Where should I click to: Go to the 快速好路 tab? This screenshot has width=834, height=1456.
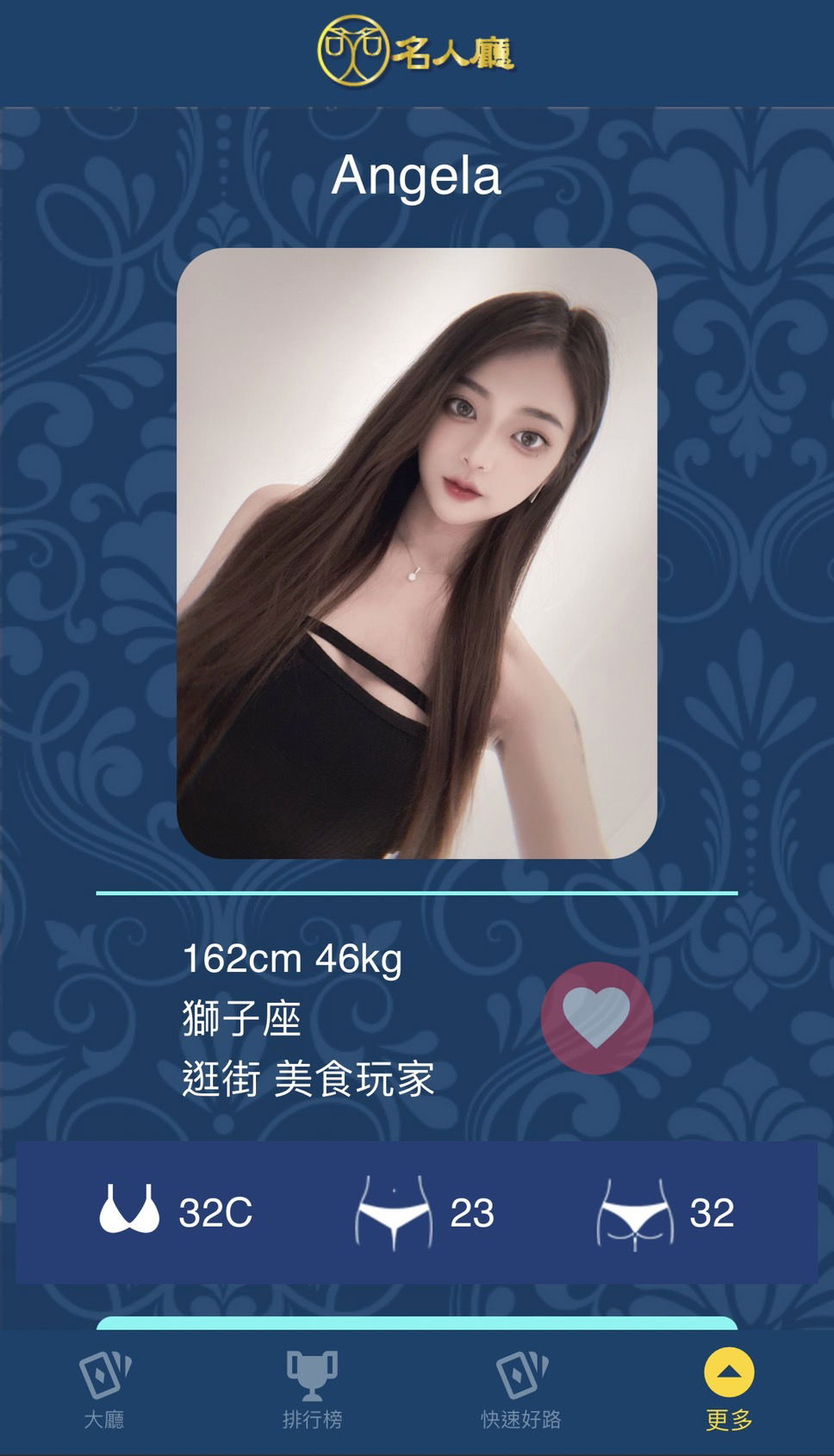click(x=521, y=1391)
